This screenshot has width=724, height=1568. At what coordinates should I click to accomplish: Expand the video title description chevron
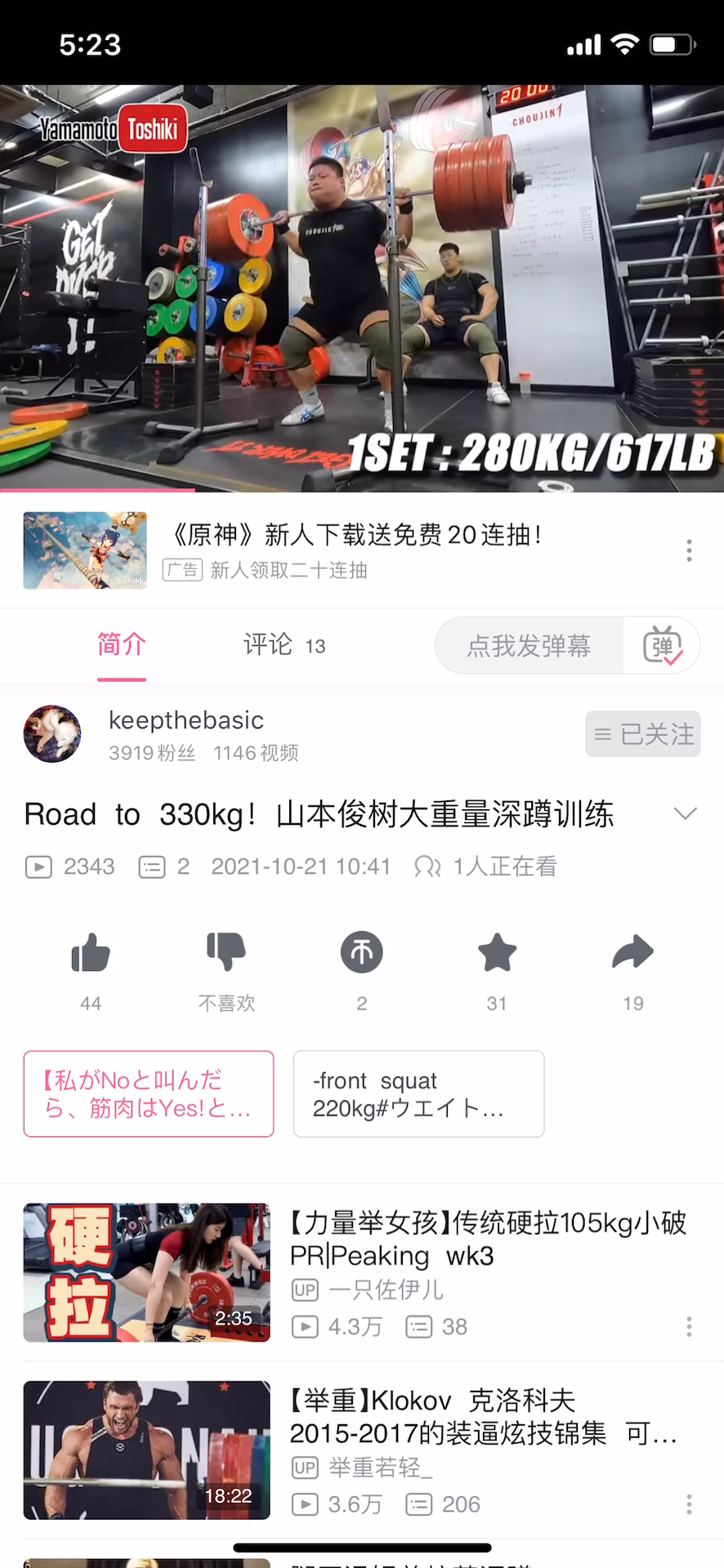click(685, 813)
